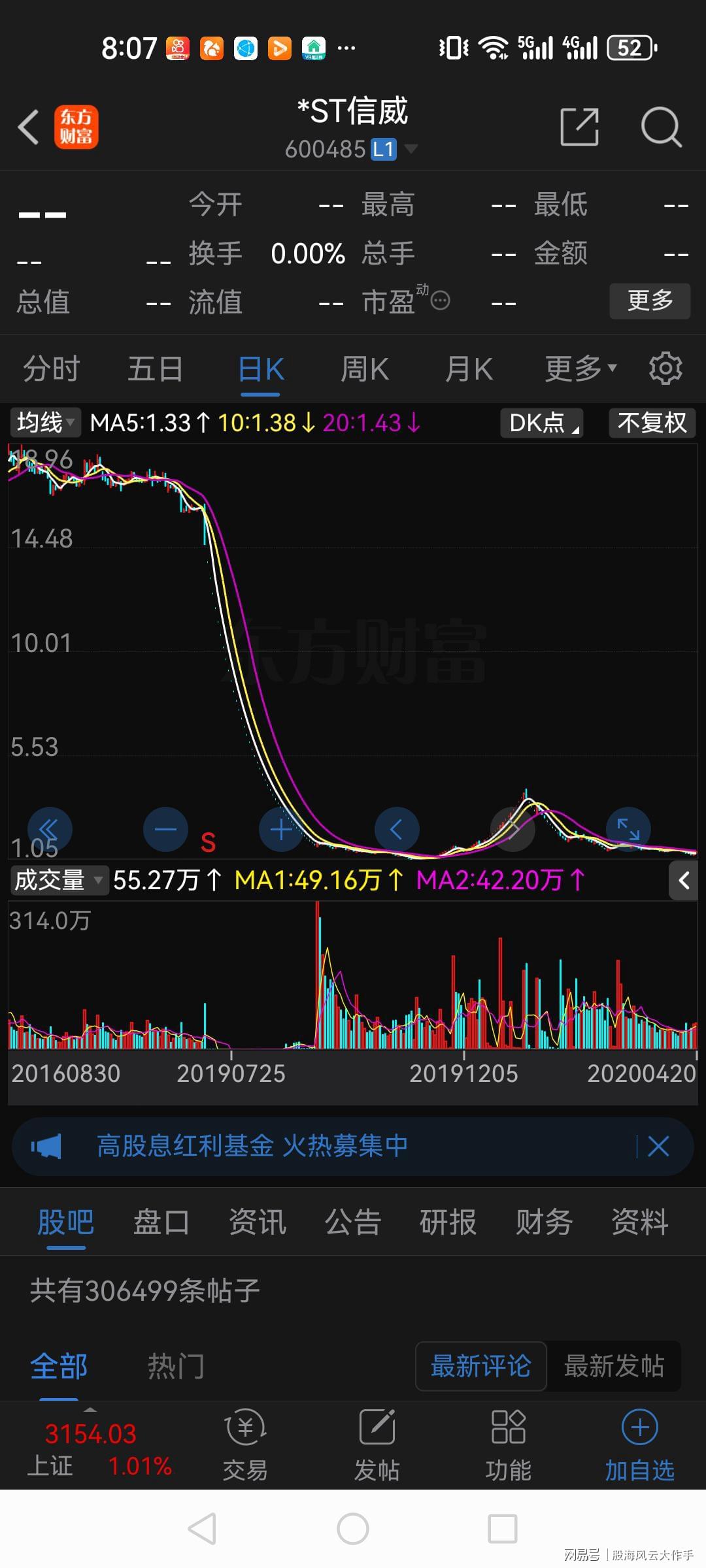This screenshot has width=706, height=1568.
Task: Open the 不复权 adjustment selector
Action: (652, 423)
